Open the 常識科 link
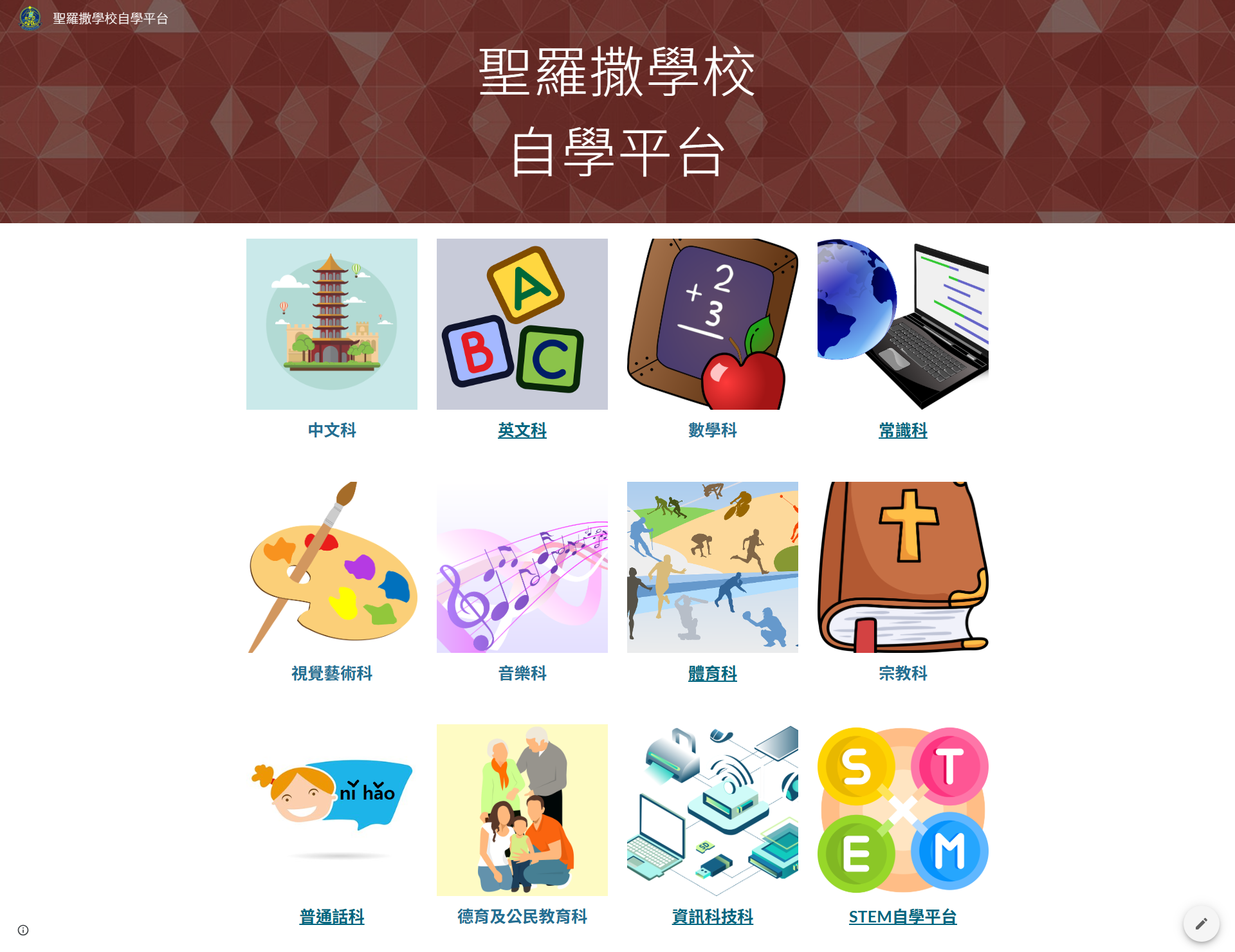This screenshot has height=952, width=1235. point(902,430)
